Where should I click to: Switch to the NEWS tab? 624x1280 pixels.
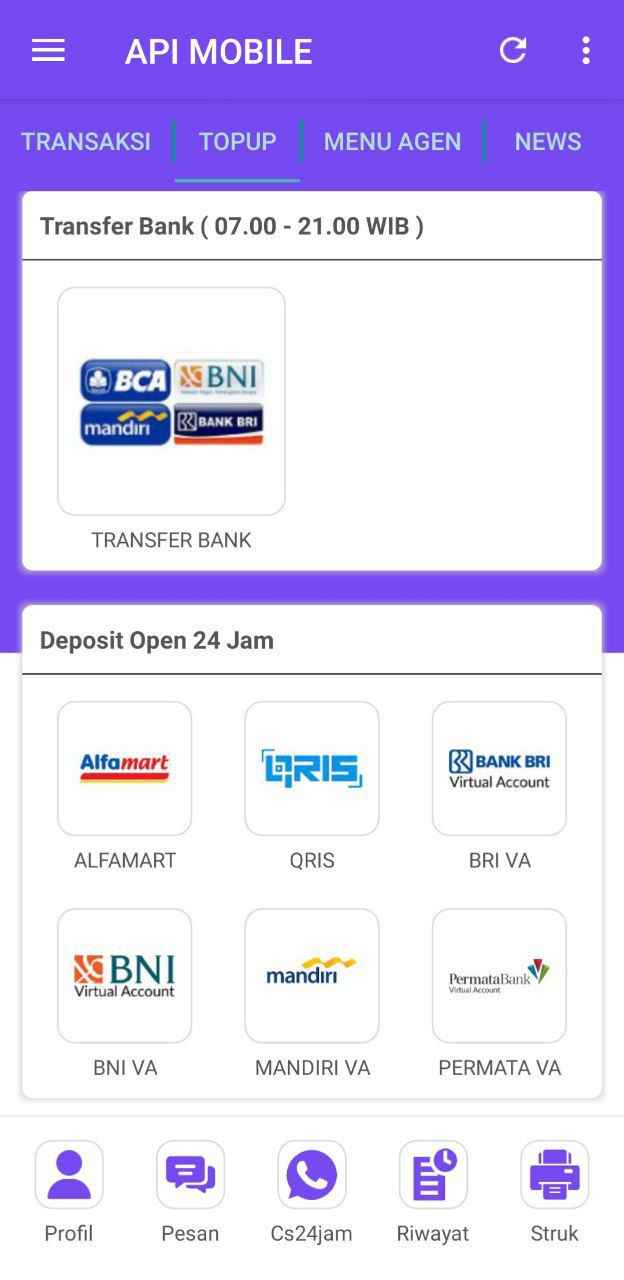[x=547, y=142]
